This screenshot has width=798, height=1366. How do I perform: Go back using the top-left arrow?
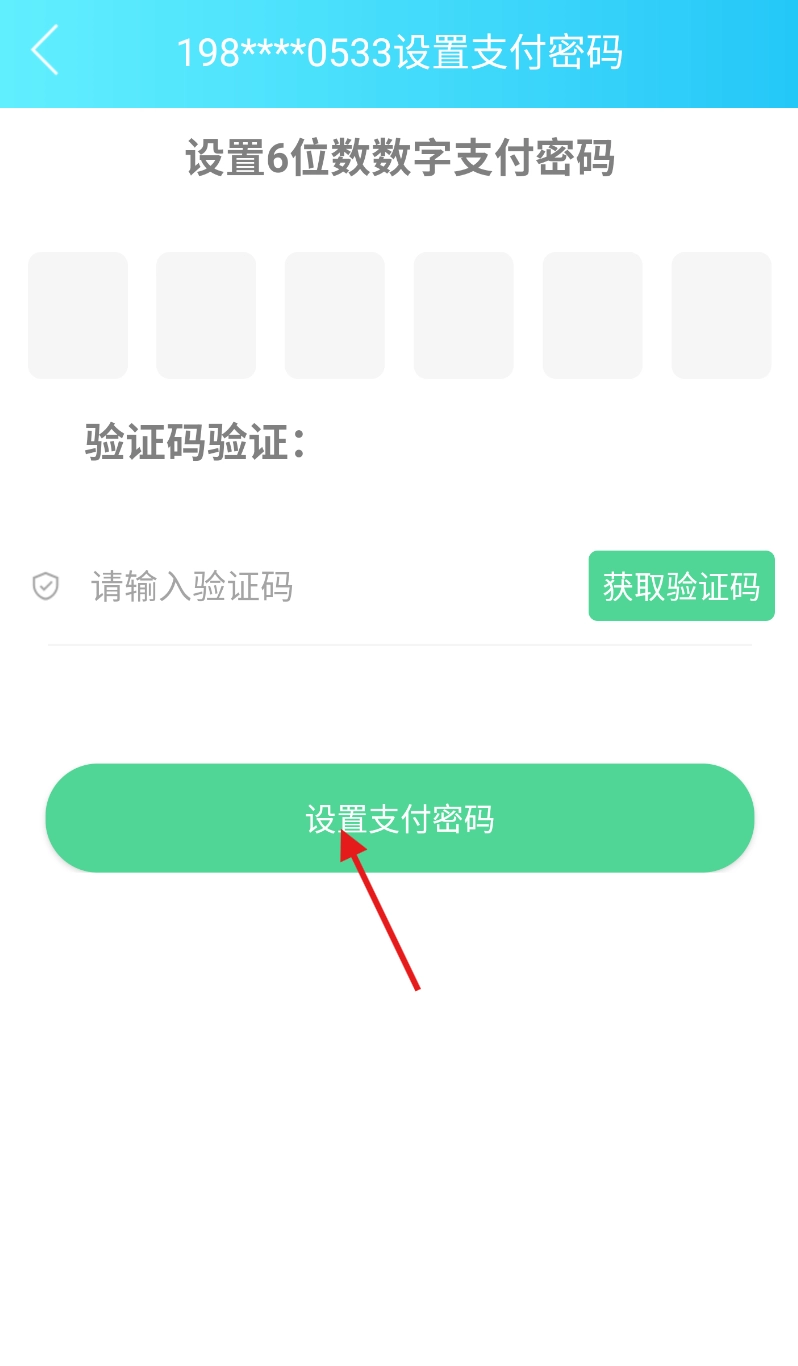[x=45, y=51]
